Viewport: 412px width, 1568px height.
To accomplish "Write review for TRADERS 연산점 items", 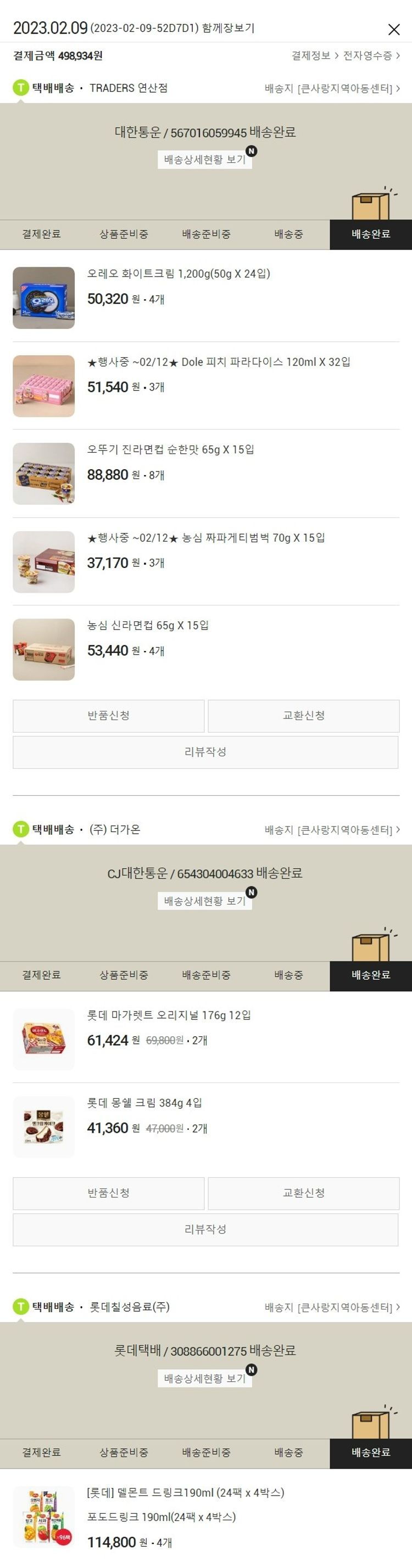I will click(205, 752).
